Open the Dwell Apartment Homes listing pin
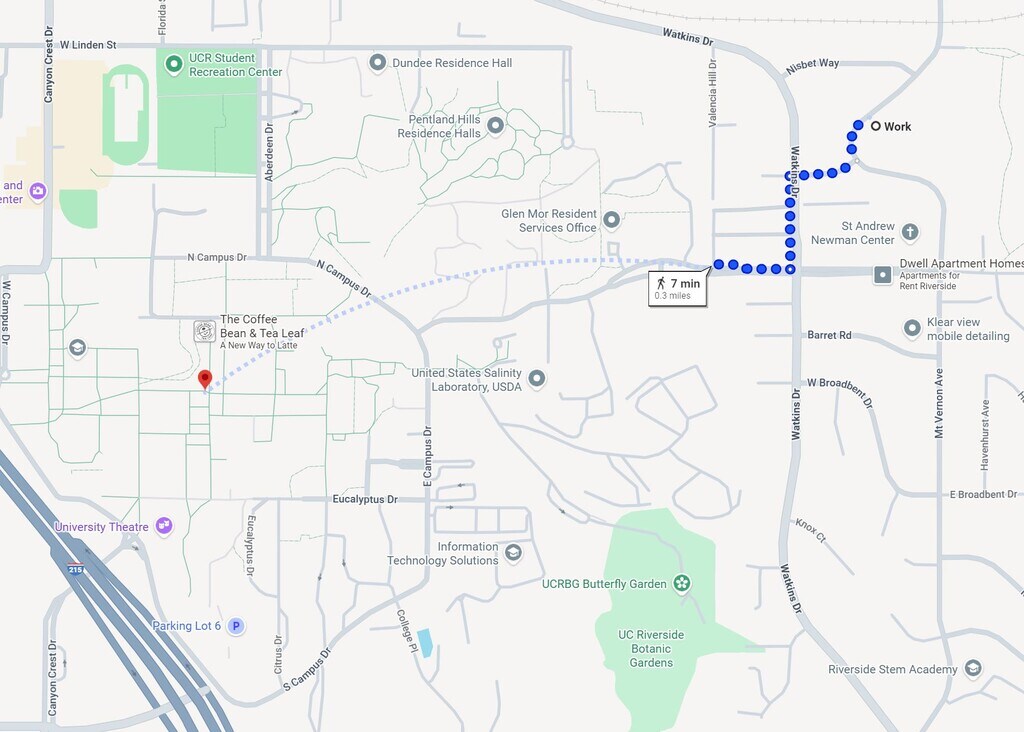The image size is (1024, 732). 883,274
